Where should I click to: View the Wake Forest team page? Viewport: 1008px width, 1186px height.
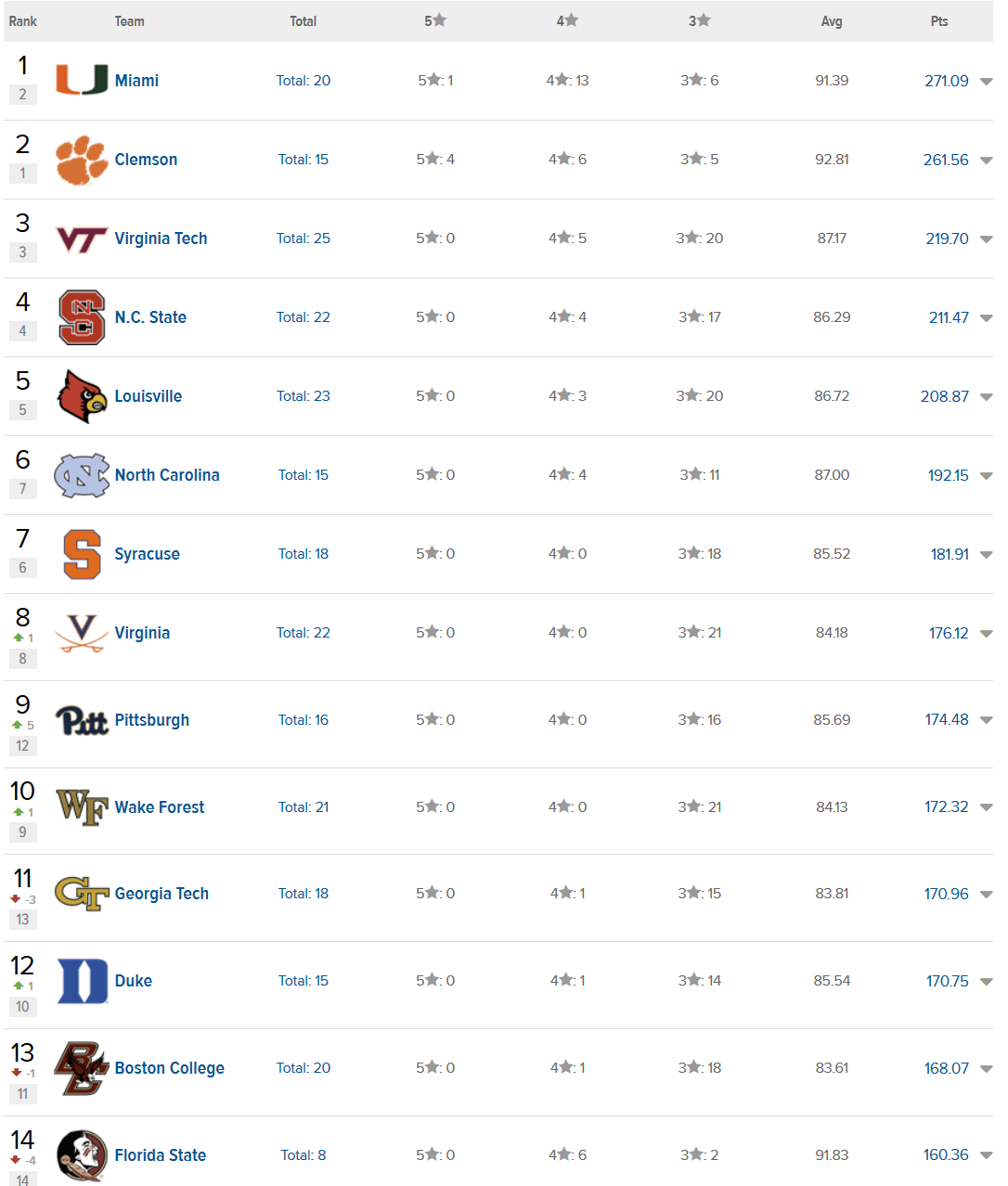(x=160, y=807)
